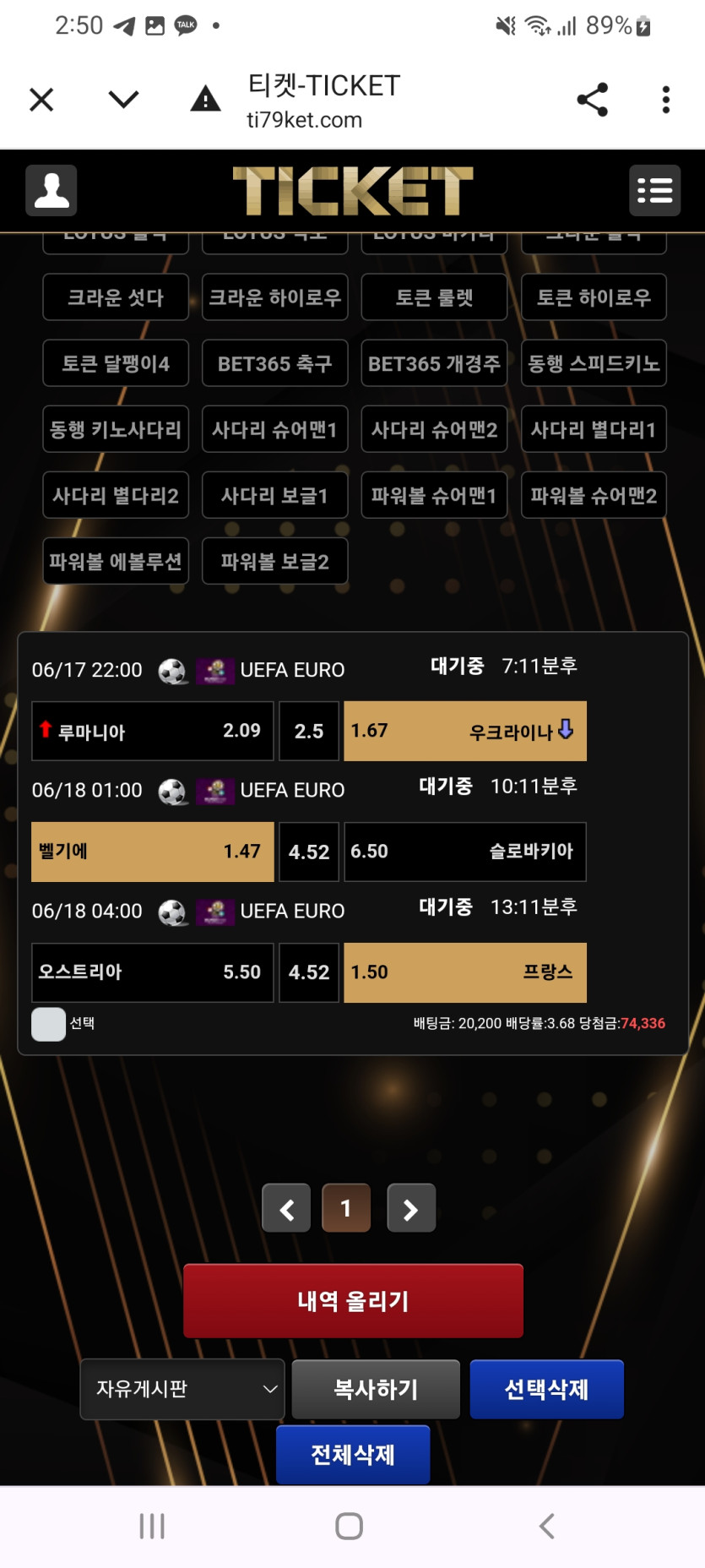The height and width of the screenshot is (1568, 705).
Task: Delete selected with 선택삭제
Action: [x=546, y=1389]
